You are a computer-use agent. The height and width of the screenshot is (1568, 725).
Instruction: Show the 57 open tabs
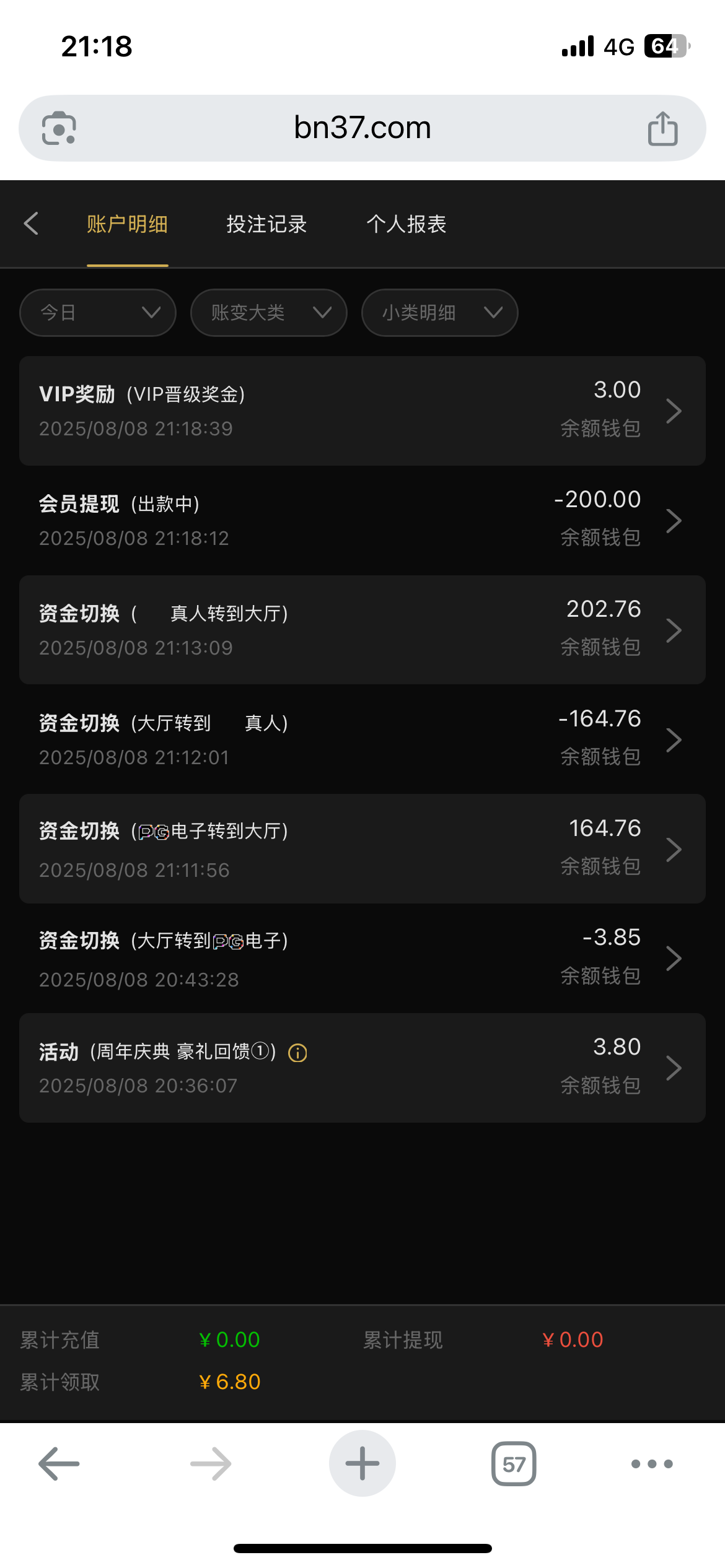514,1463
